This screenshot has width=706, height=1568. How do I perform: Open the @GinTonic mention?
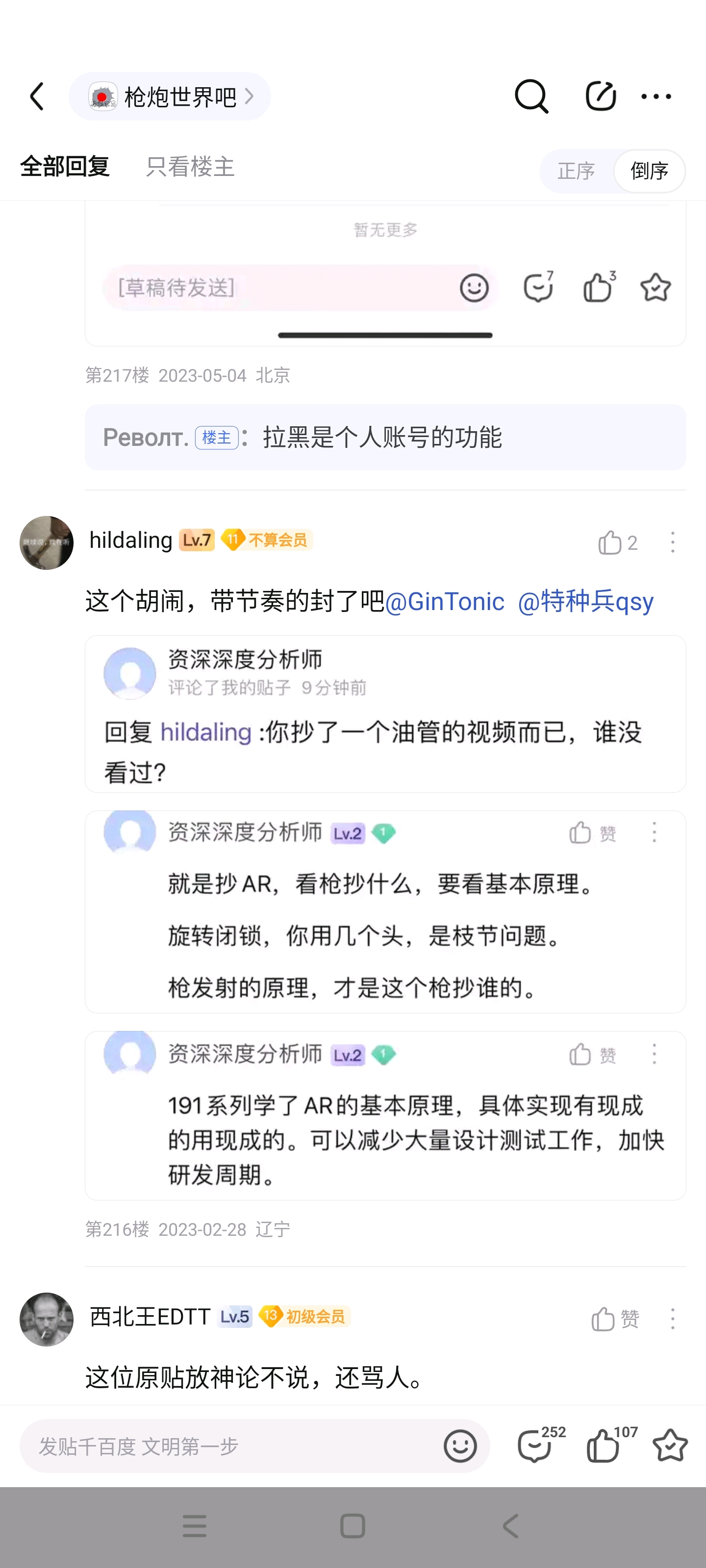click(445, 602)
